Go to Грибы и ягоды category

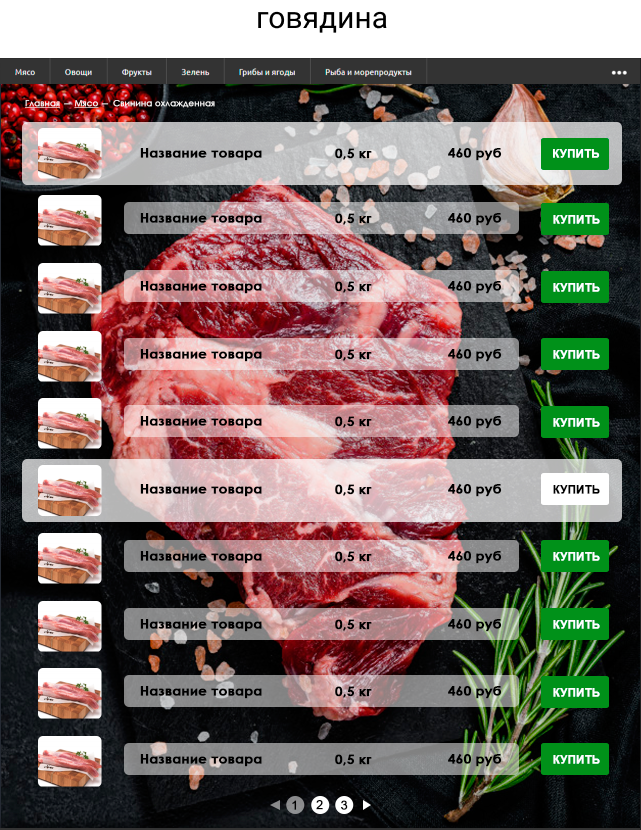tap(267, 72)
